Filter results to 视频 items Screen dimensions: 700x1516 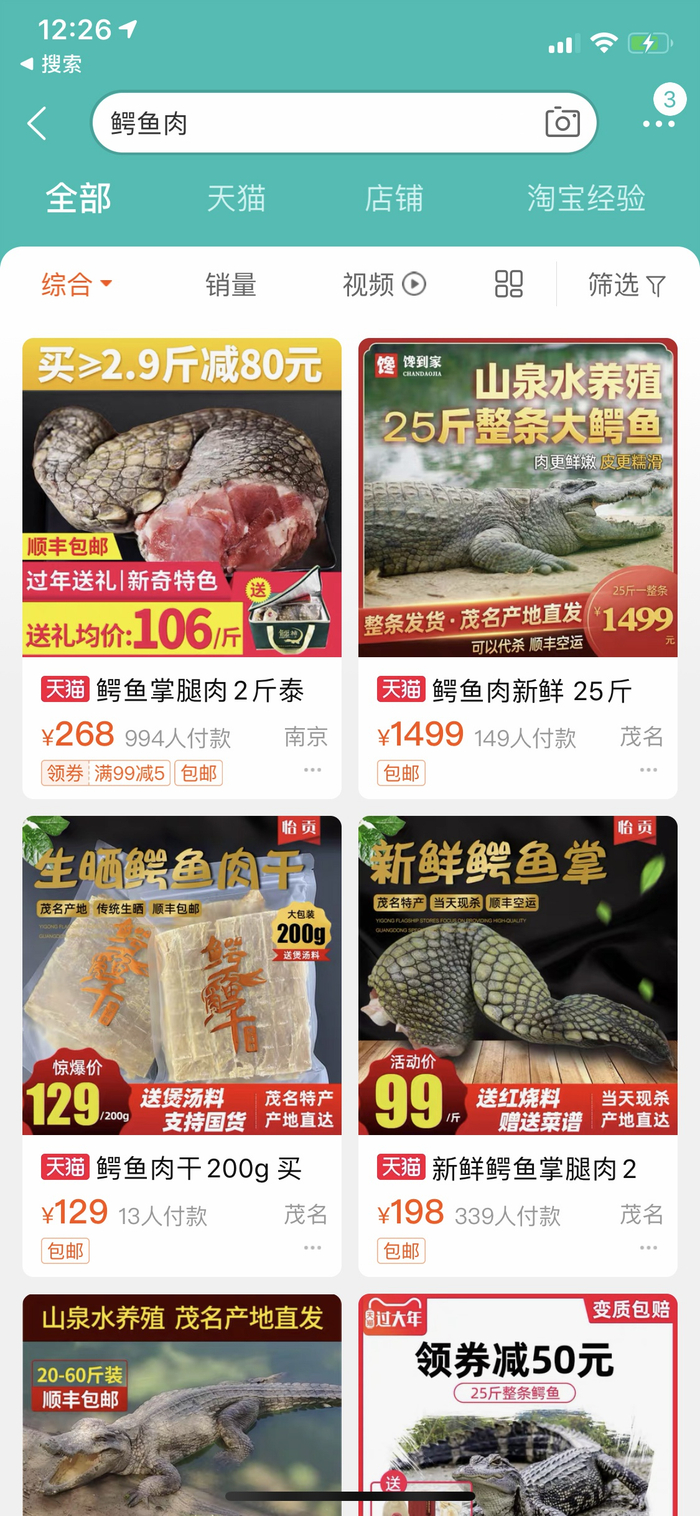(384, 285)
